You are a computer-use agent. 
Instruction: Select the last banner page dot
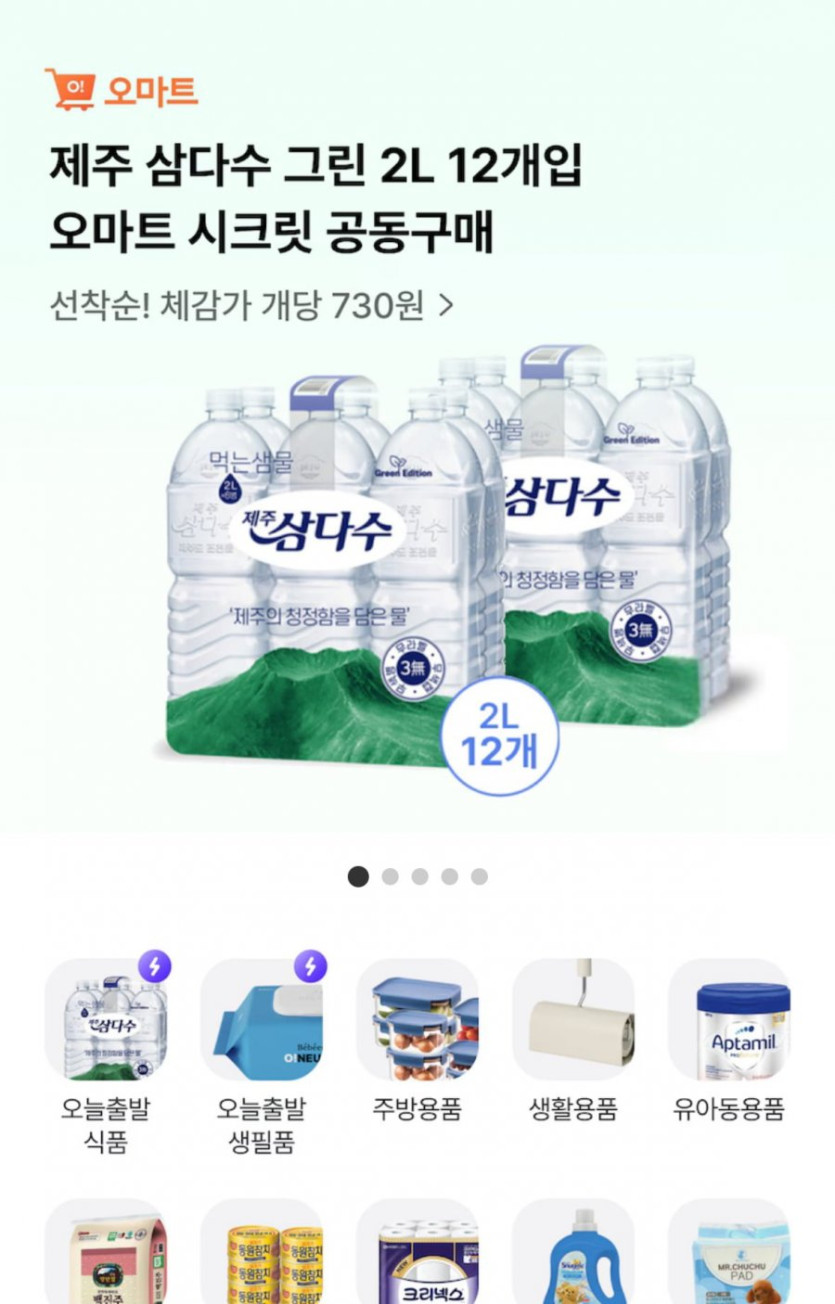tap(479, 877)
